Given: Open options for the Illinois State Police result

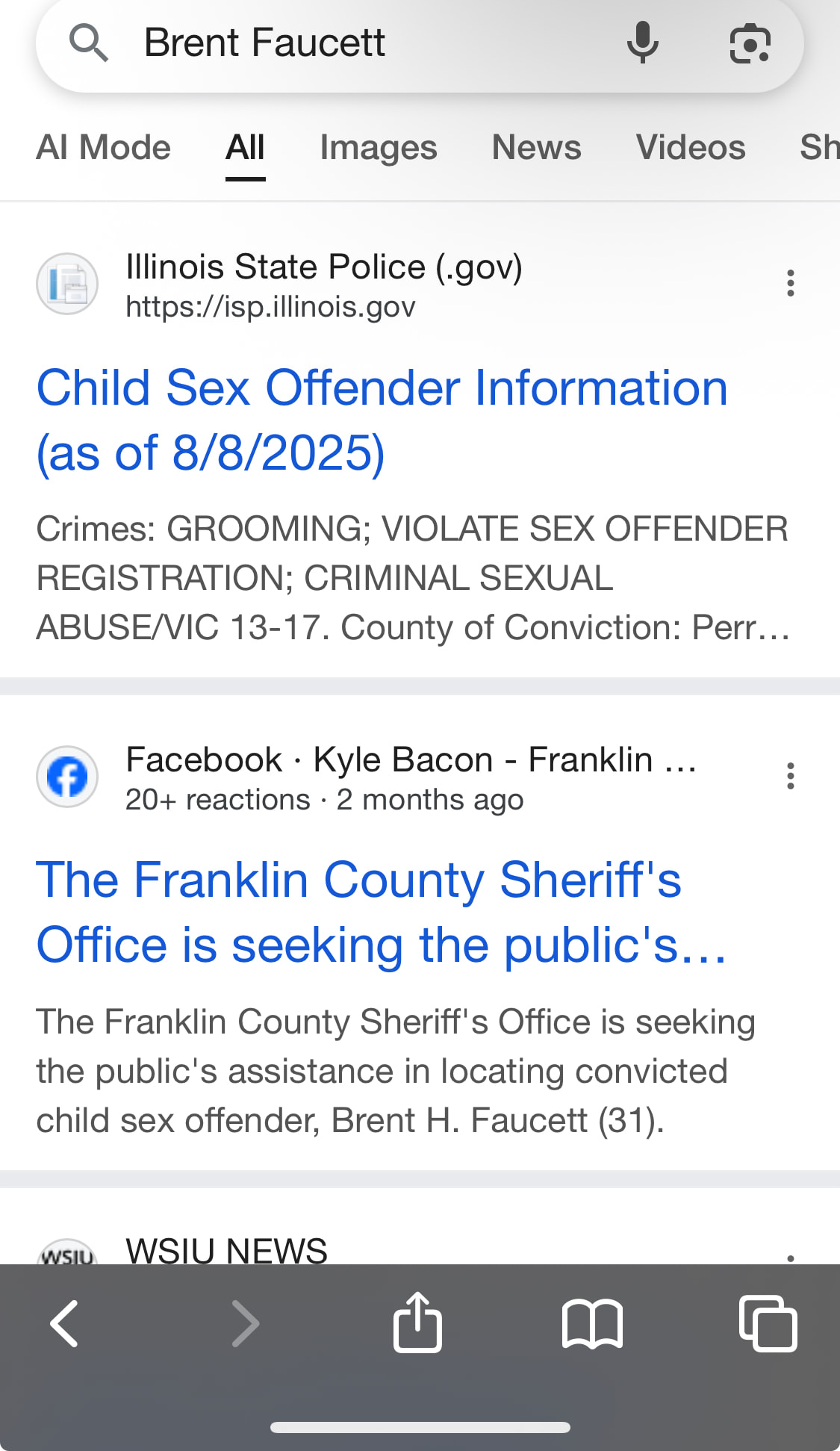Looking at the screenshot, I should [x=790, y=283].
